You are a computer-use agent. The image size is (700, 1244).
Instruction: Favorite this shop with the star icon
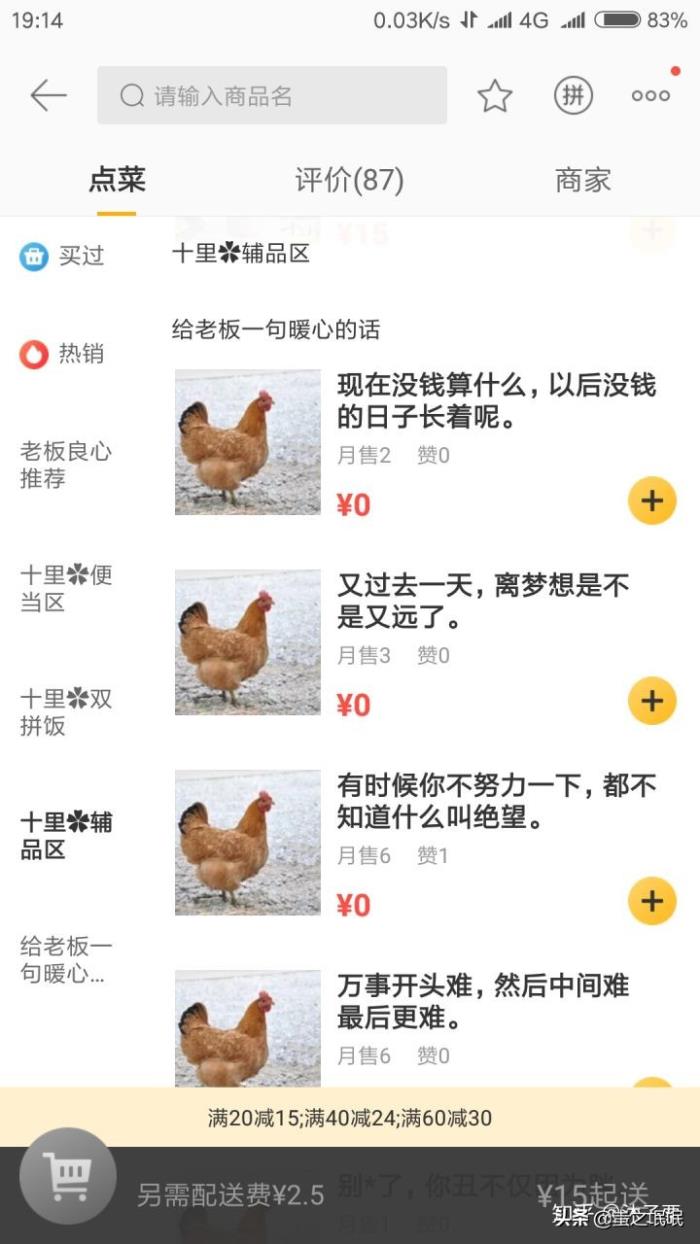pyautogui.click(x=494, y=96)
